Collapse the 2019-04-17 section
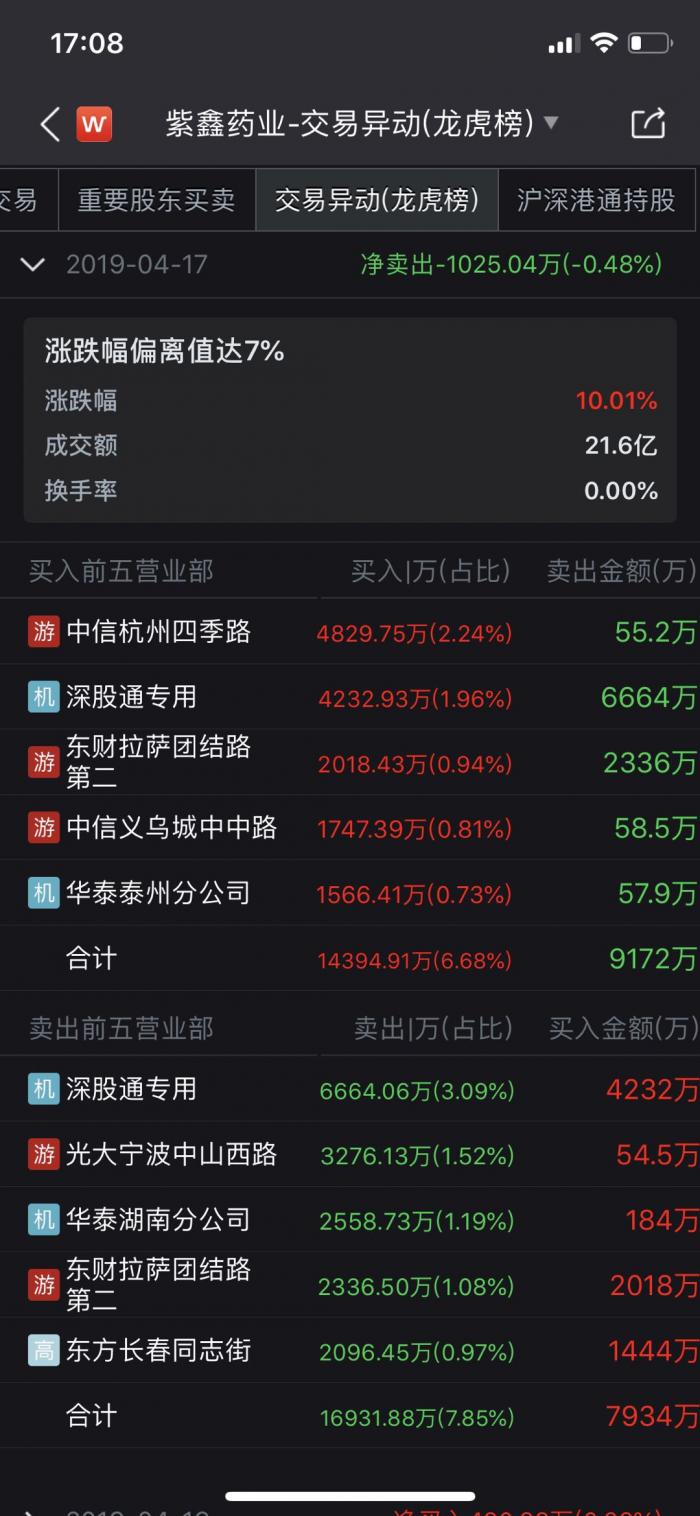The width and height of the screenshot is (700, 1516). (33, 265)
